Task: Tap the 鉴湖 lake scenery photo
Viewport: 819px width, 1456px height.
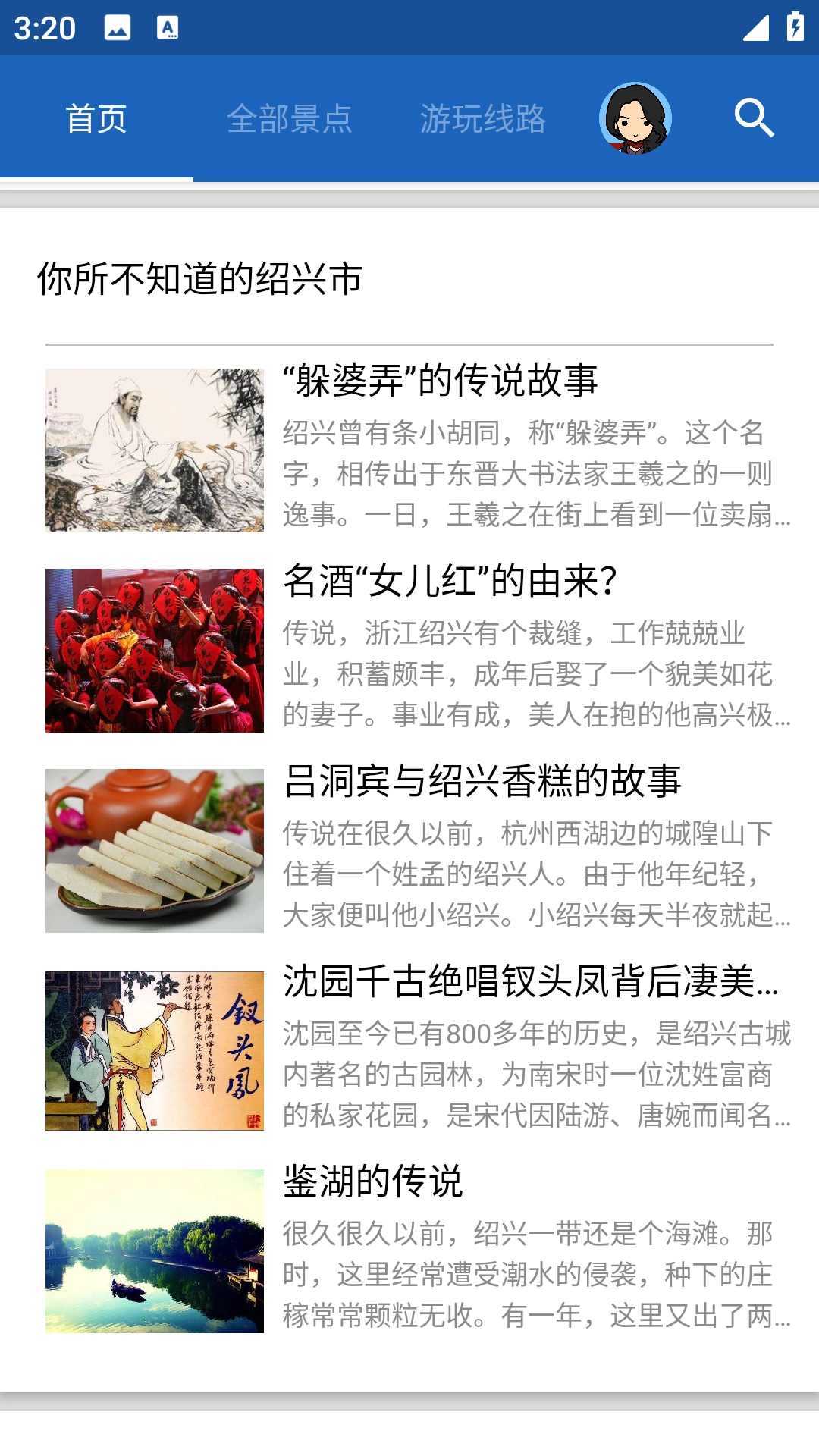Action: tap(155, 1251)
